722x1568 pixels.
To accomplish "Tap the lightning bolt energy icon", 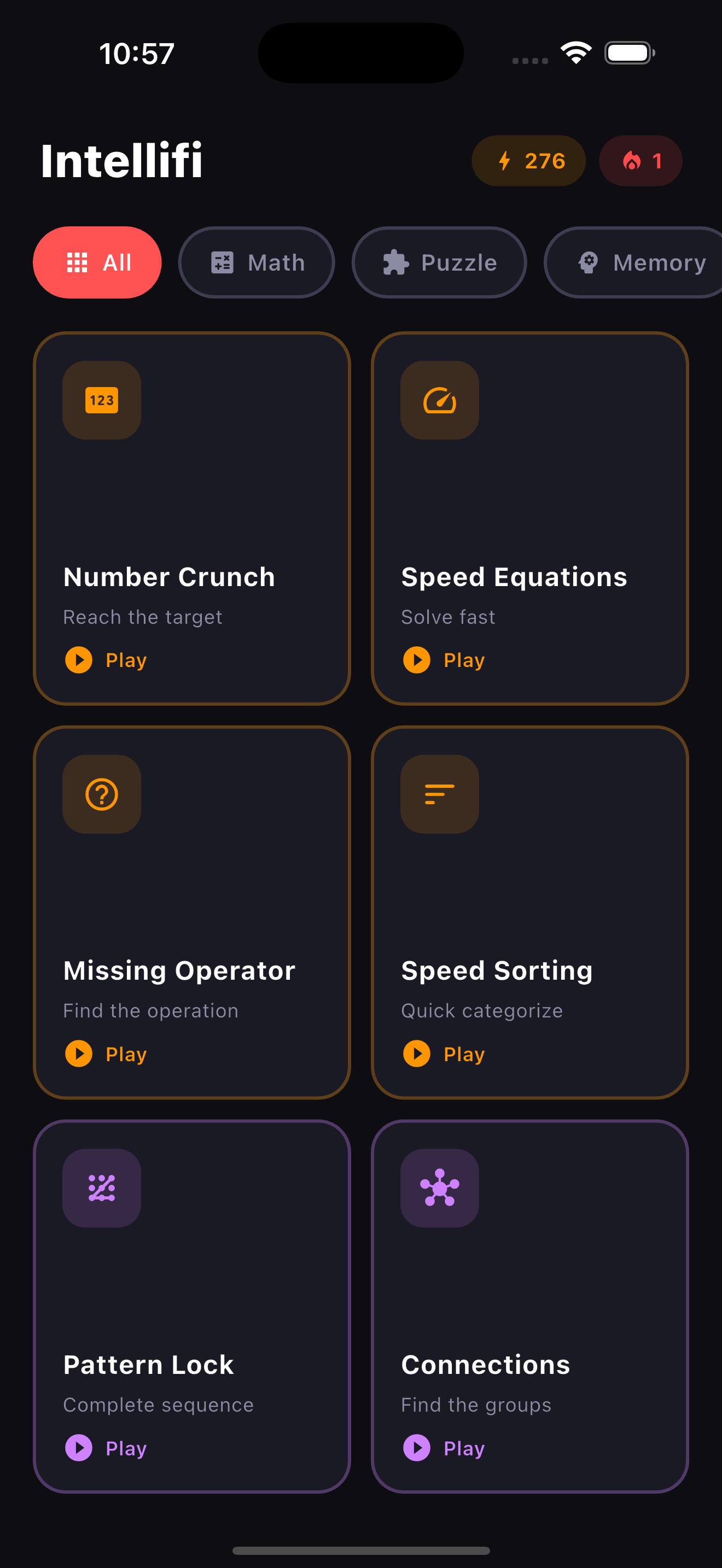I will (505, 160).
